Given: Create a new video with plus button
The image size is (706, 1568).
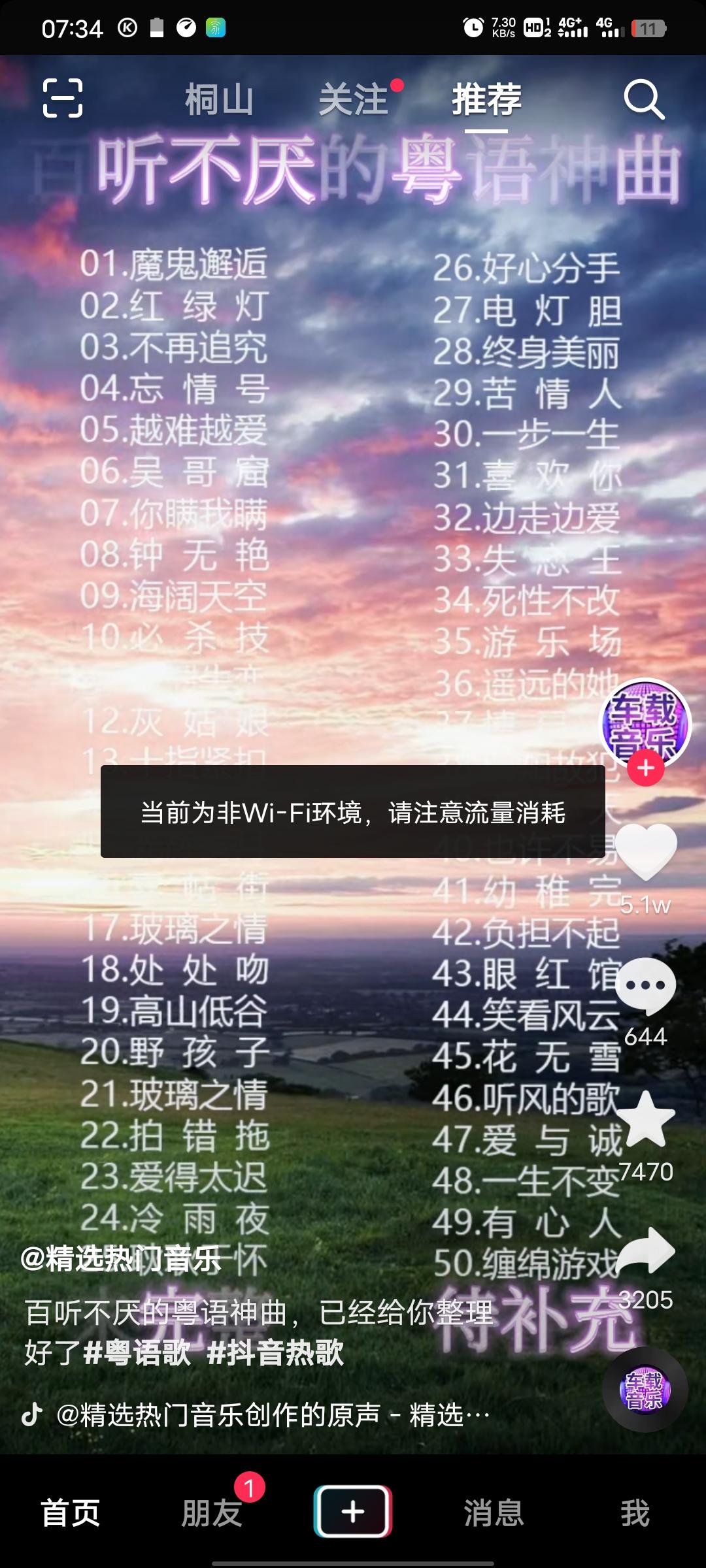Looking at the screenshot, I should 353,1512.
